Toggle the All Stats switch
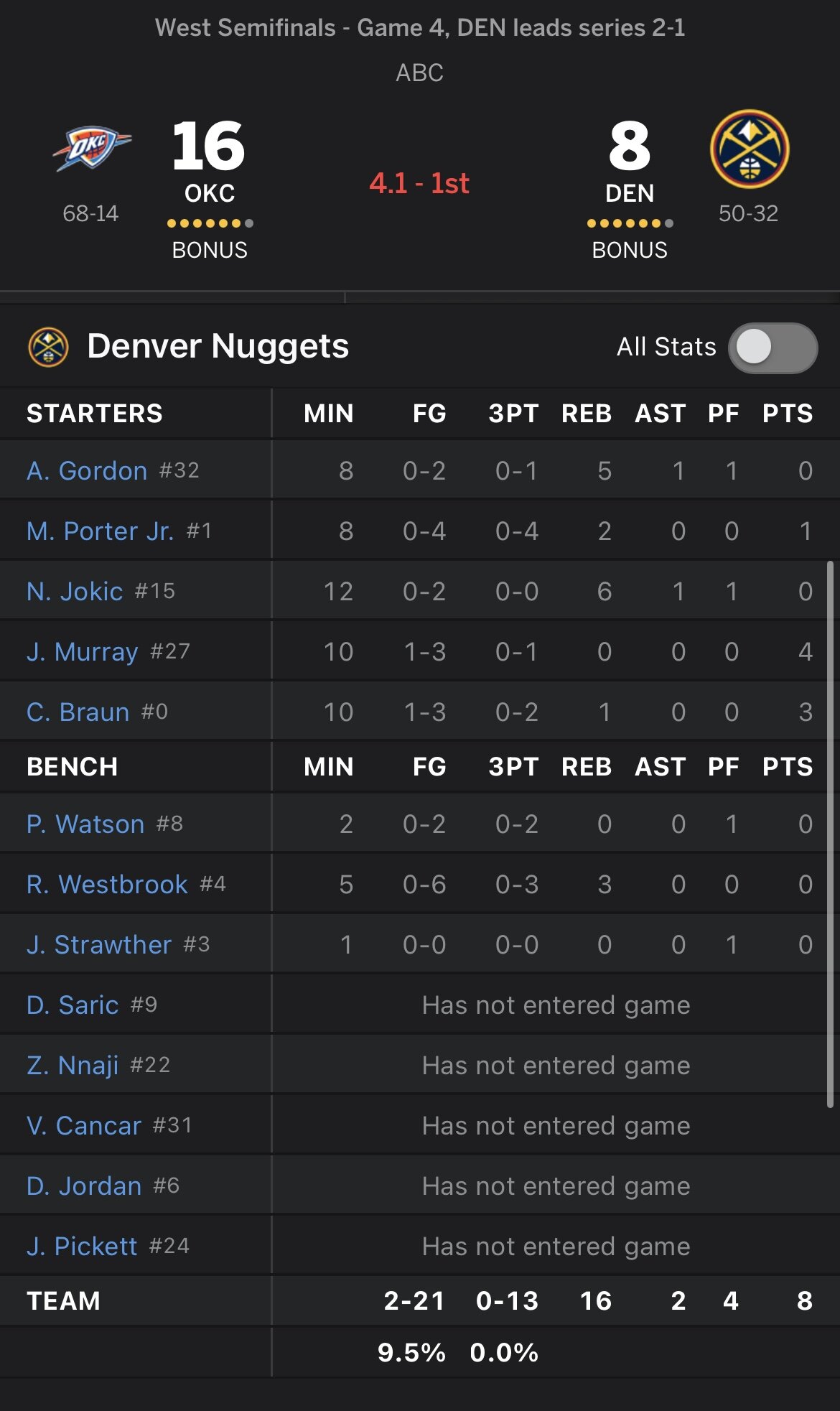Image resolution: width=840 pixels, height=1411 pixels. point(773,348)
